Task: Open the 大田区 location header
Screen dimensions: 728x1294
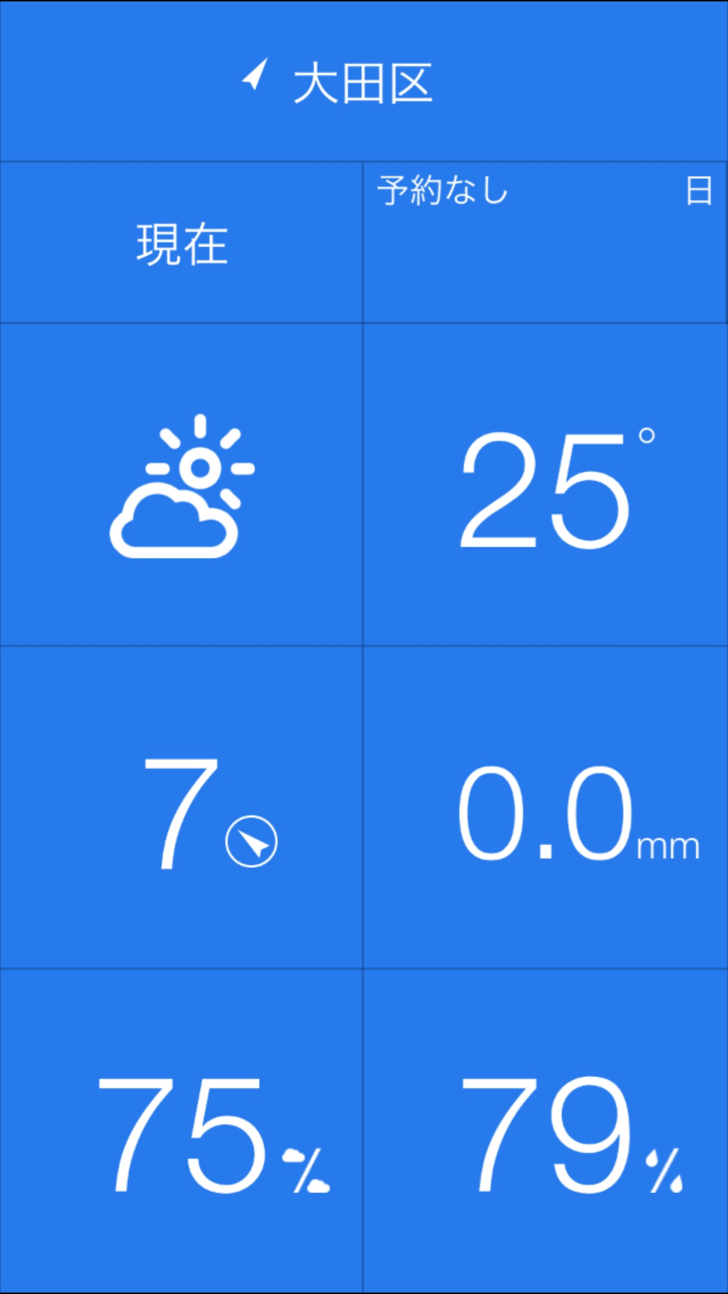Action: tap(364, 81)
